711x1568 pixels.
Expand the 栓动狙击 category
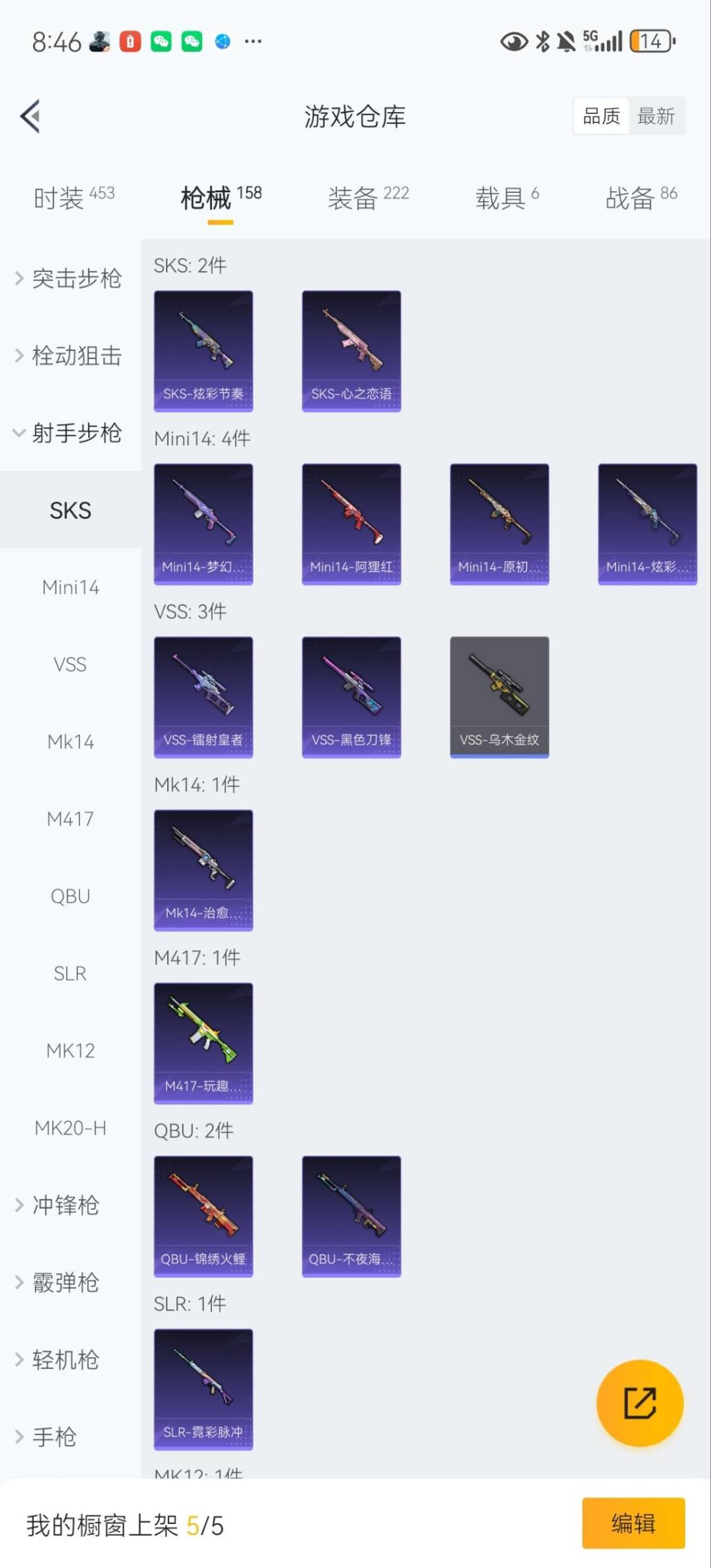click(x=70, y=356)
